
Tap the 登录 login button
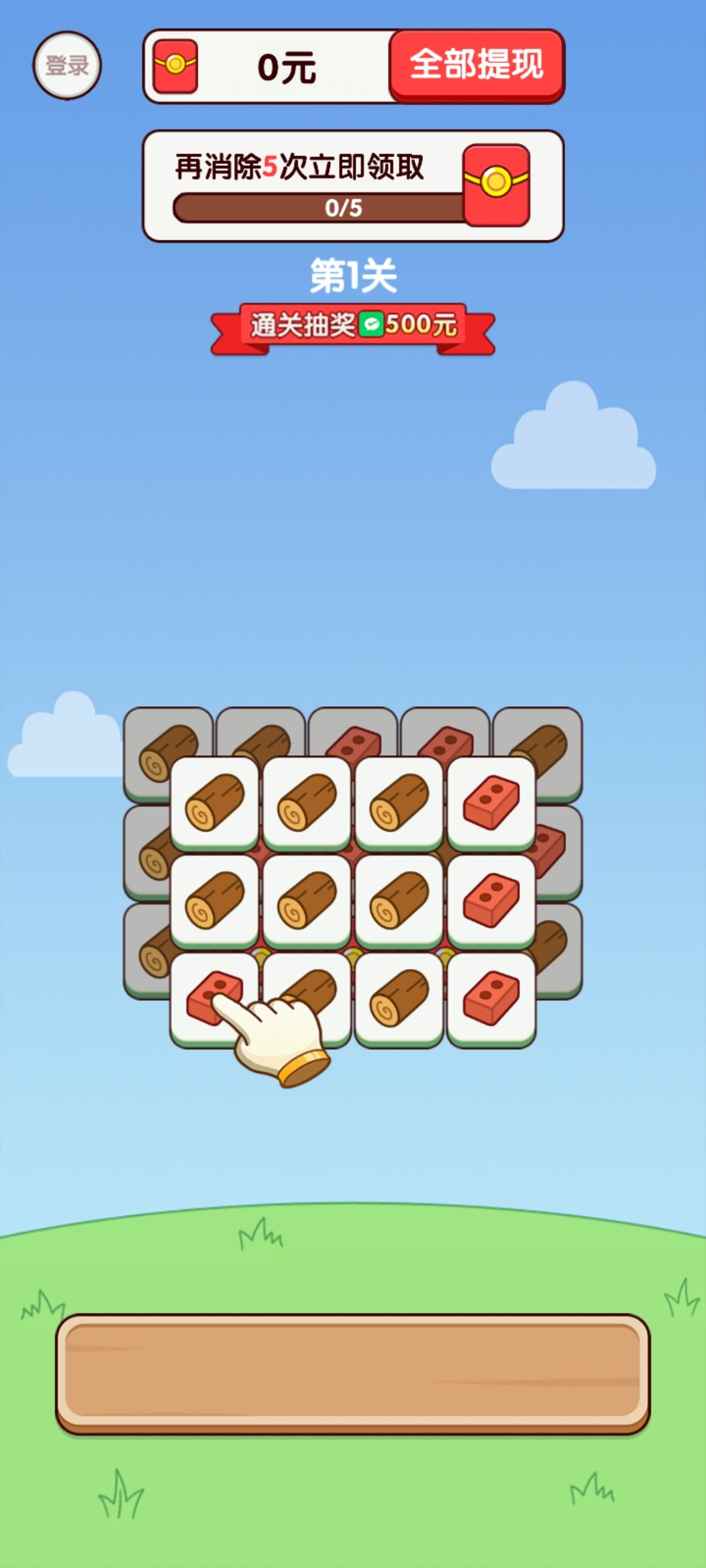[67, 65]
